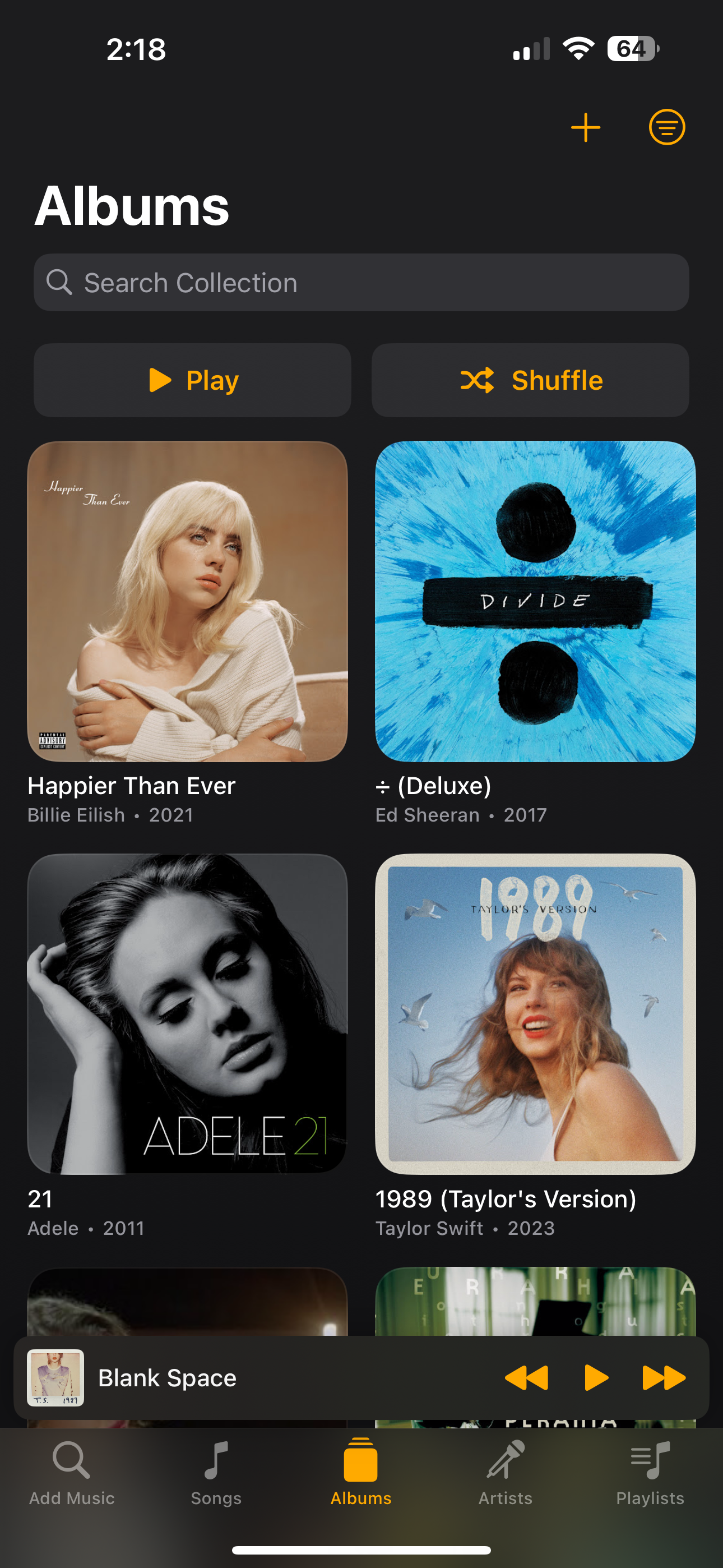
Task: Open Adele's 21 album
Action: 187,1014
